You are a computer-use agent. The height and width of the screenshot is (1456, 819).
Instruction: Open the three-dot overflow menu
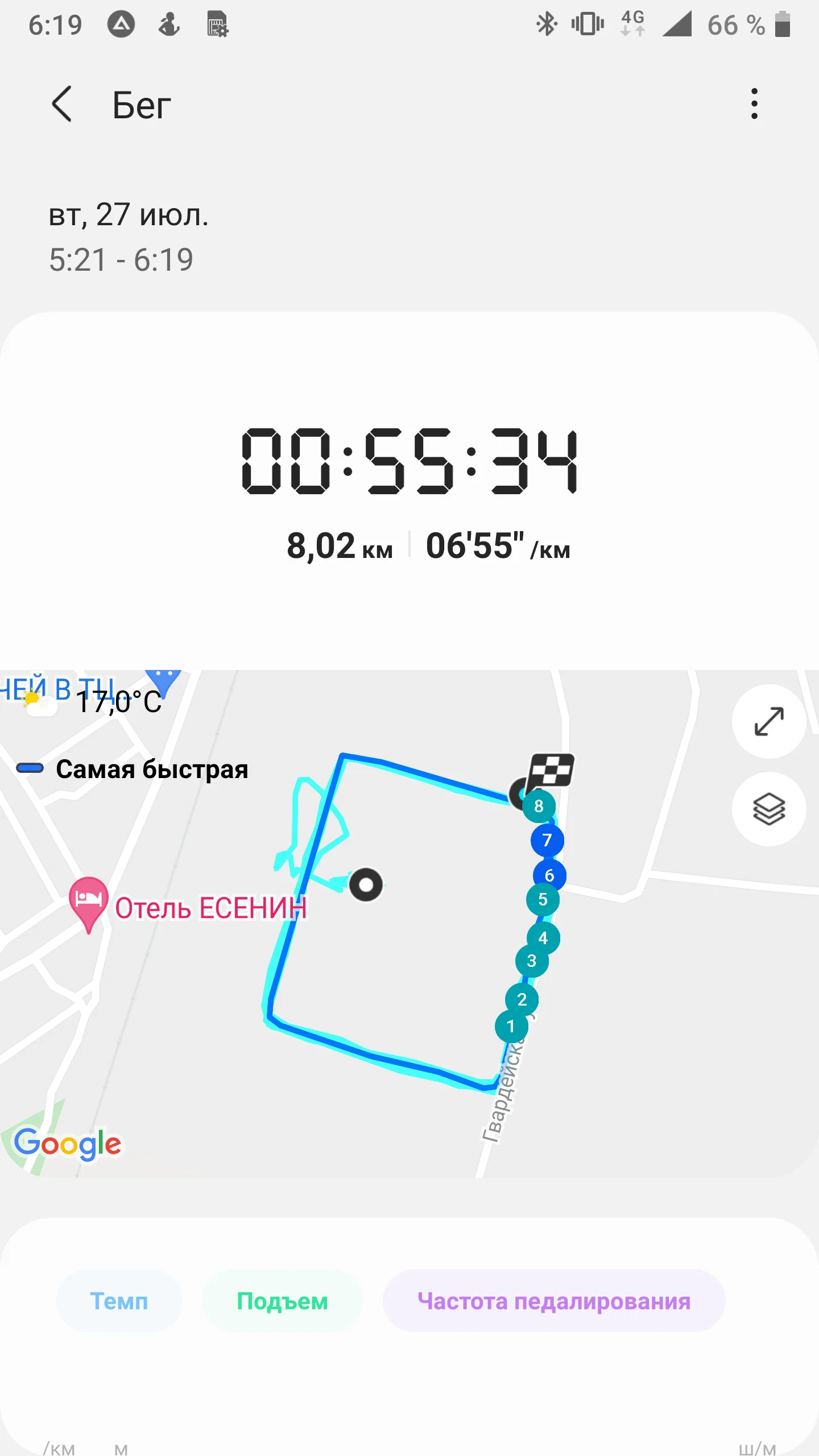(754, 104)
